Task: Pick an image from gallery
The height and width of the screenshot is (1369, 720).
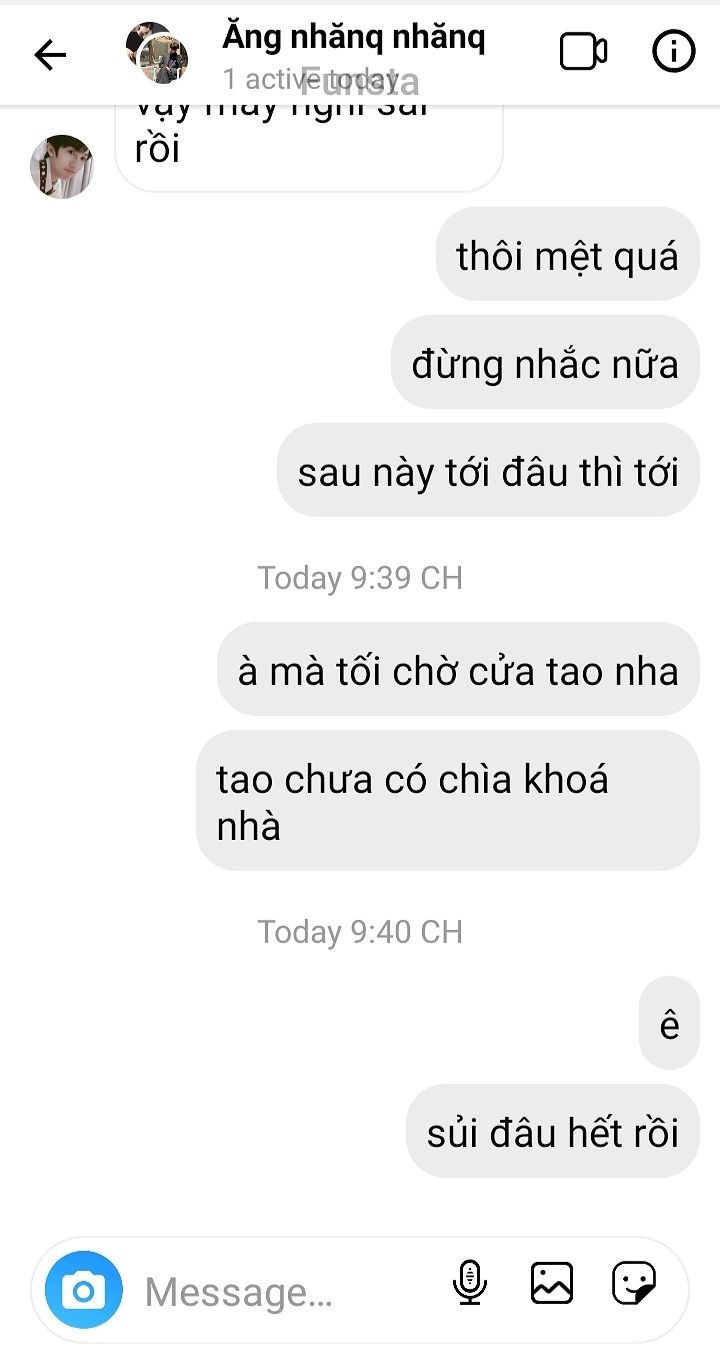Action: [552, 1282]
